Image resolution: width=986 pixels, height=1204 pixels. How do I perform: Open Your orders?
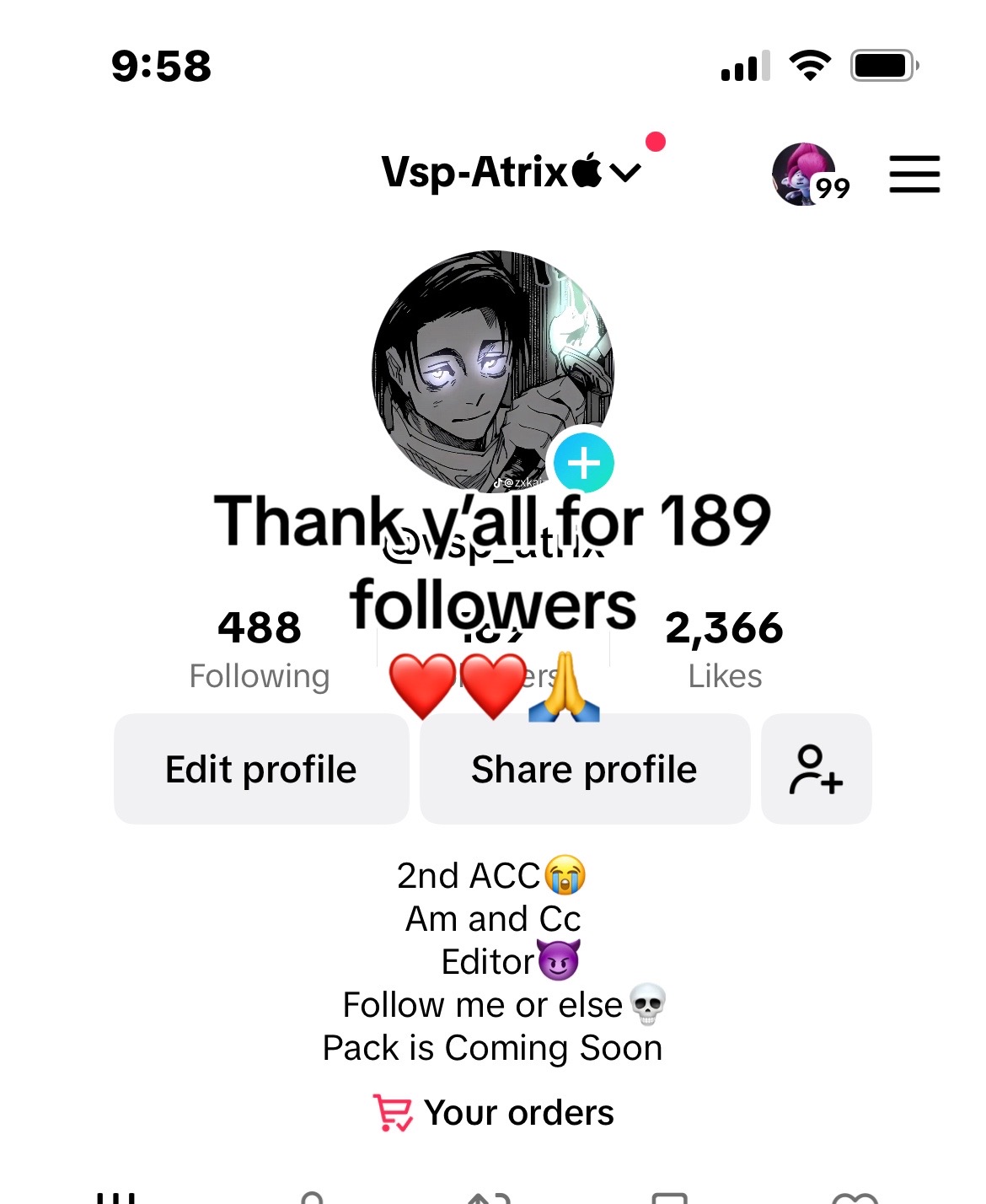click(x=496, y=1113)
